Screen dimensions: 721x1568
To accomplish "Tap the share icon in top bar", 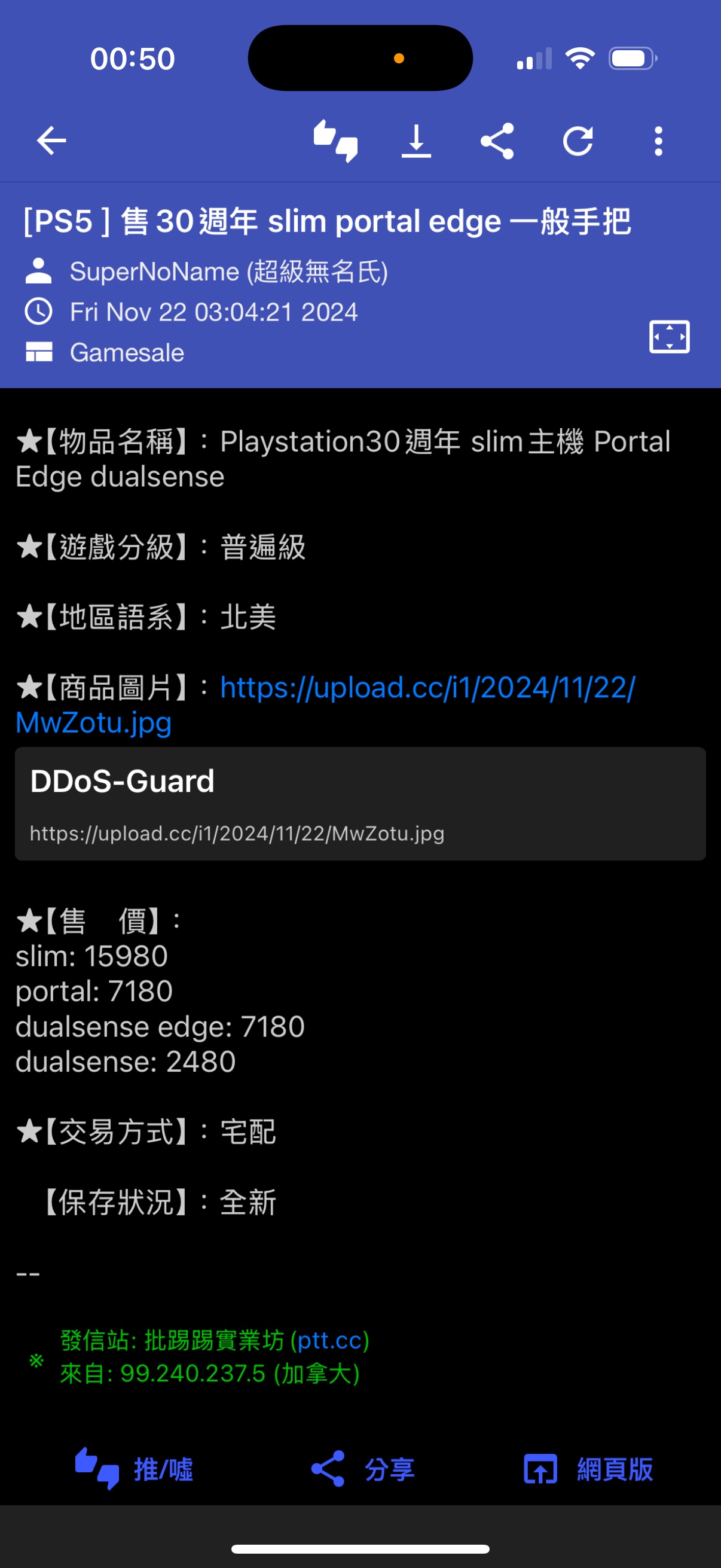I will click(497, 141).
